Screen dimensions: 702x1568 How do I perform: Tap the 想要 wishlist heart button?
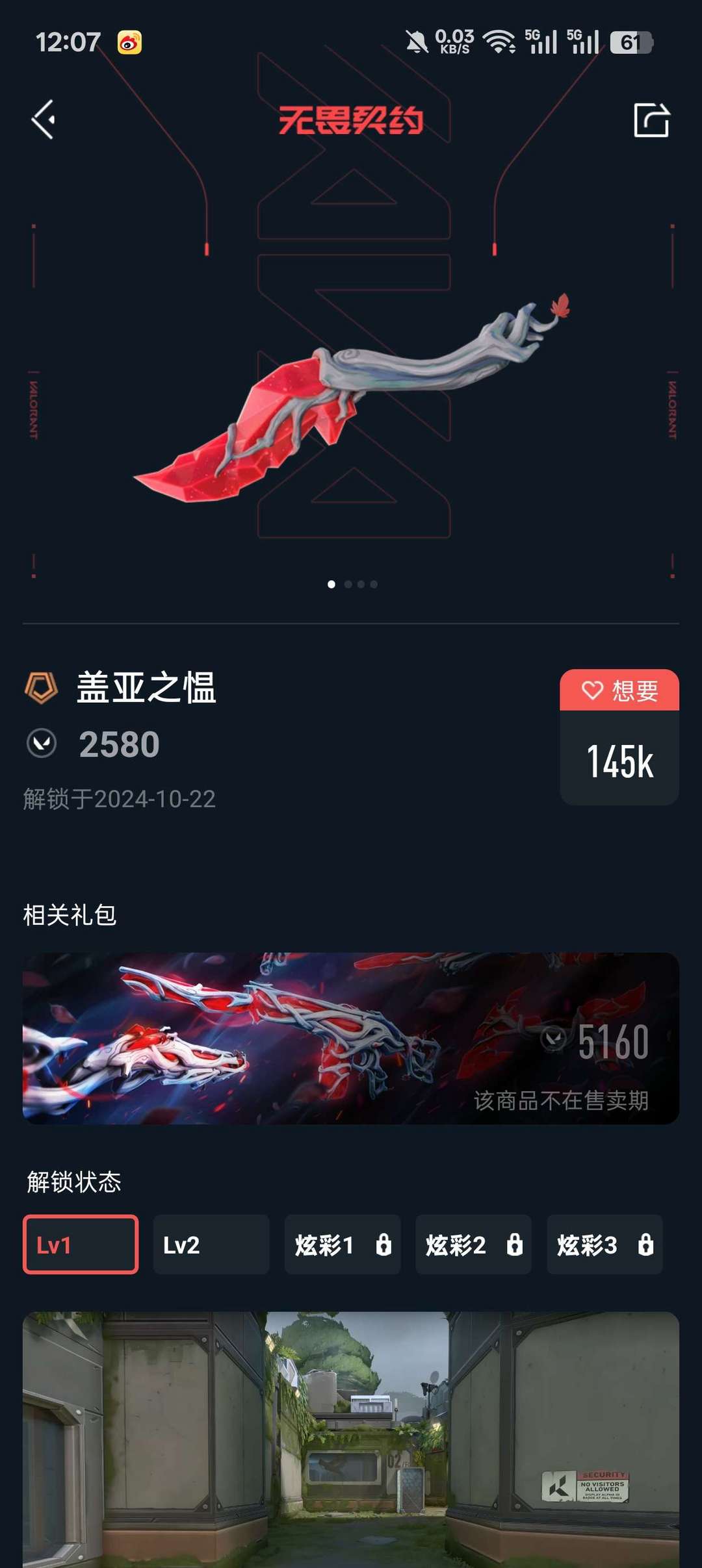[619, 690]
